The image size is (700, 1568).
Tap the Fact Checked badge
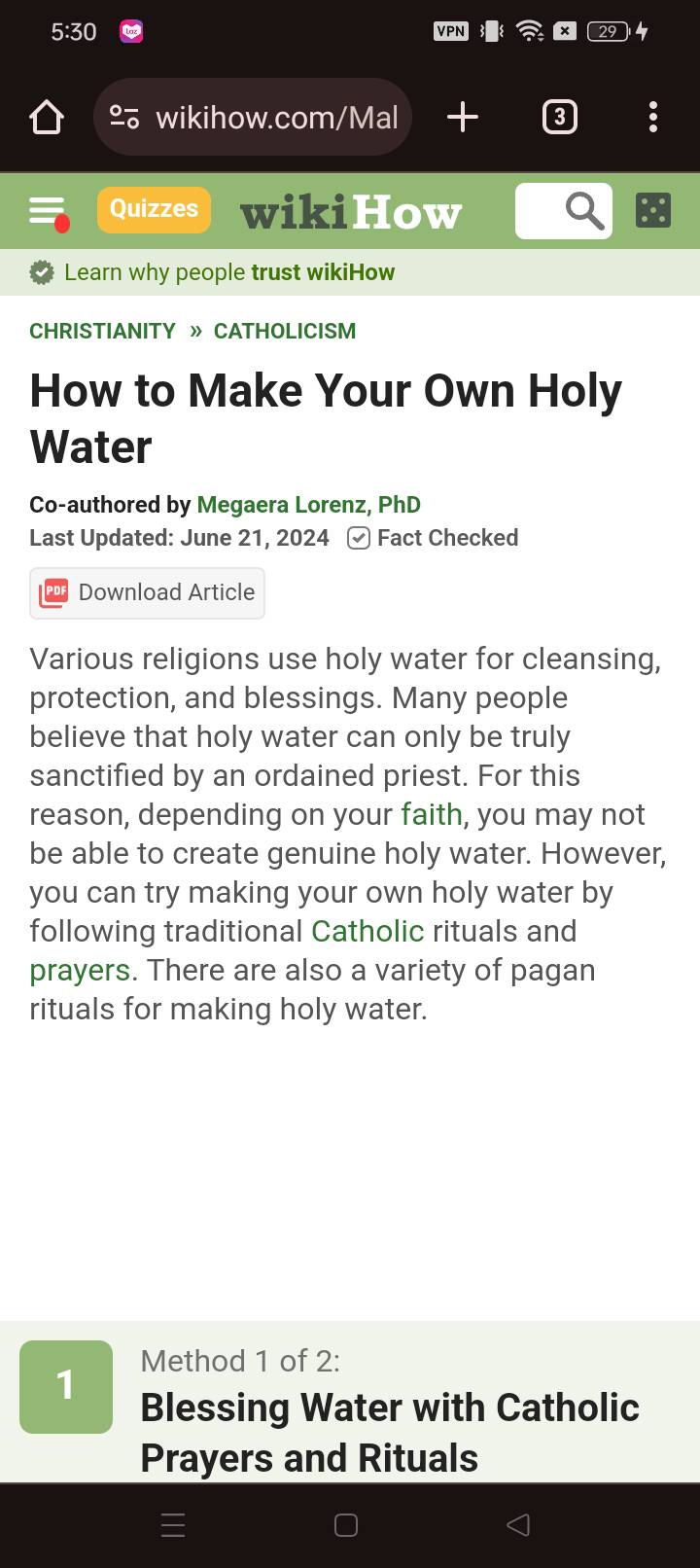point(434,538)
